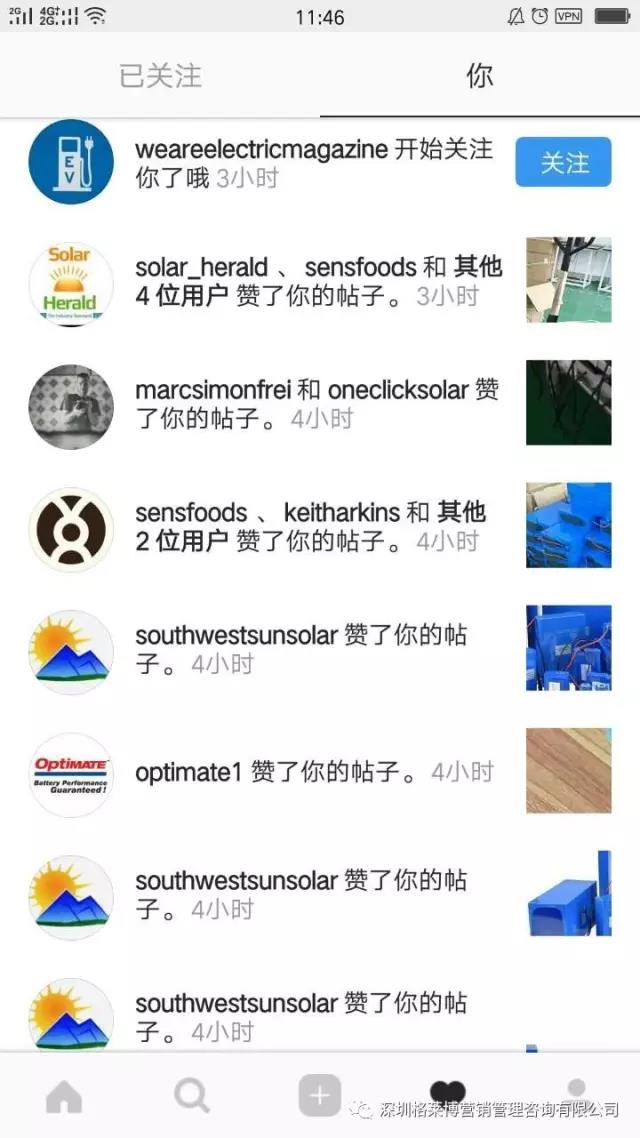Image resolution: width=640 pixels, height=1138 pixels.
Task: Create a new post with plus button
Action: [x=319, y=1096]
